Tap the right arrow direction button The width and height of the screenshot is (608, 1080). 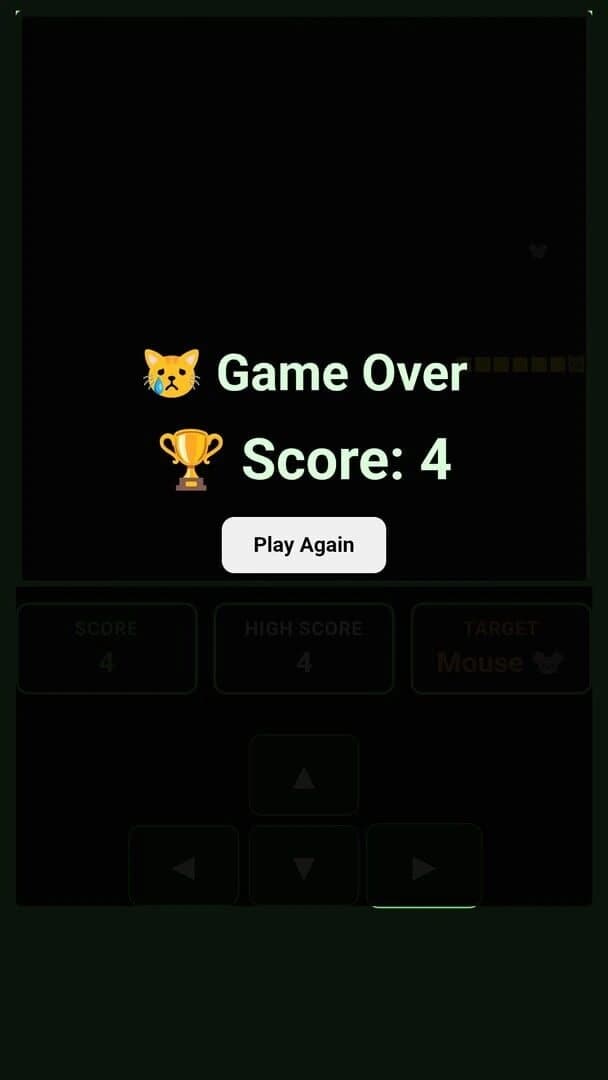(x=424, y=866)
